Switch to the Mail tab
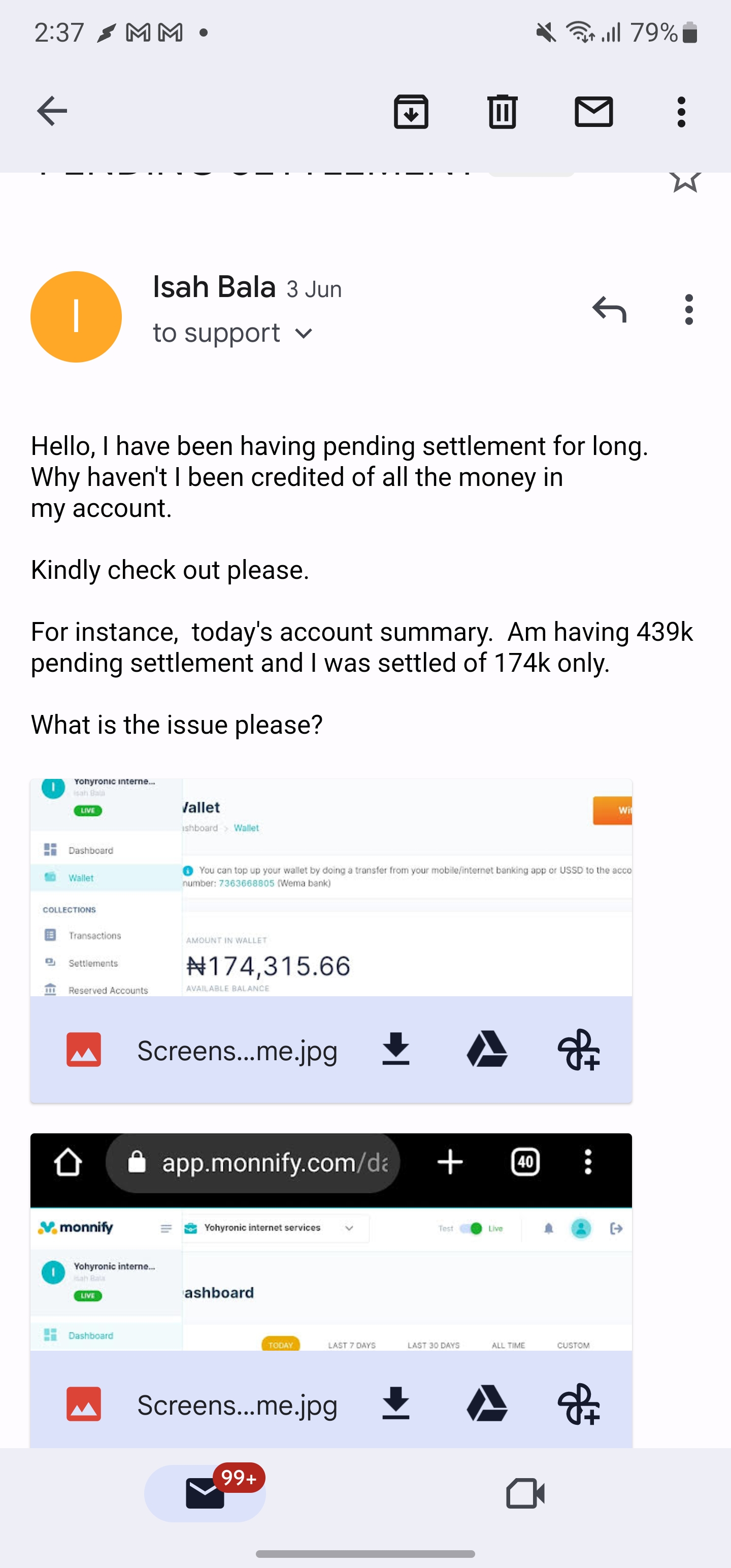731x1568 pixels. coord(205,1492)
